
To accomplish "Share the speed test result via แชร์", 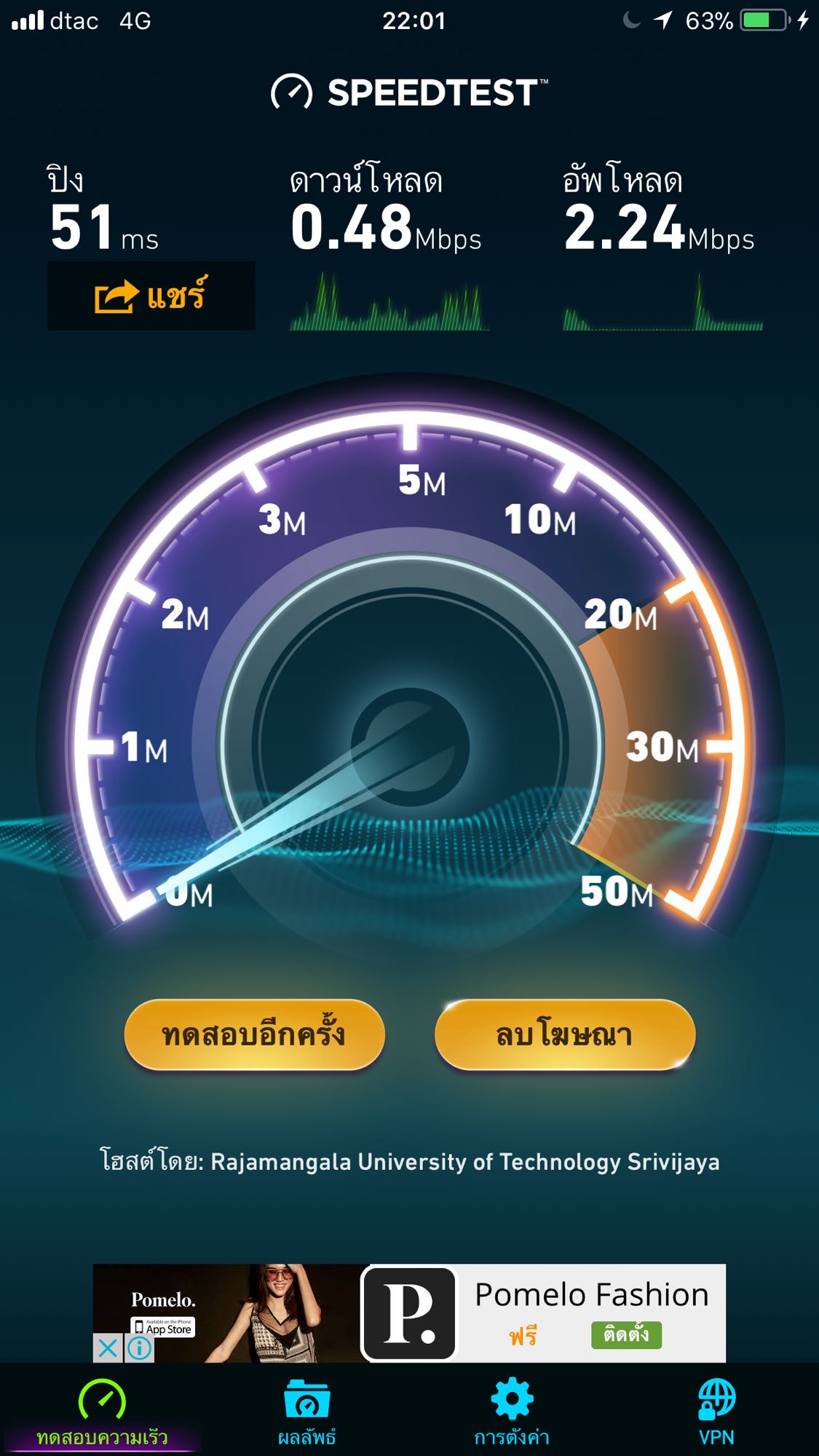I will [151, 296].
